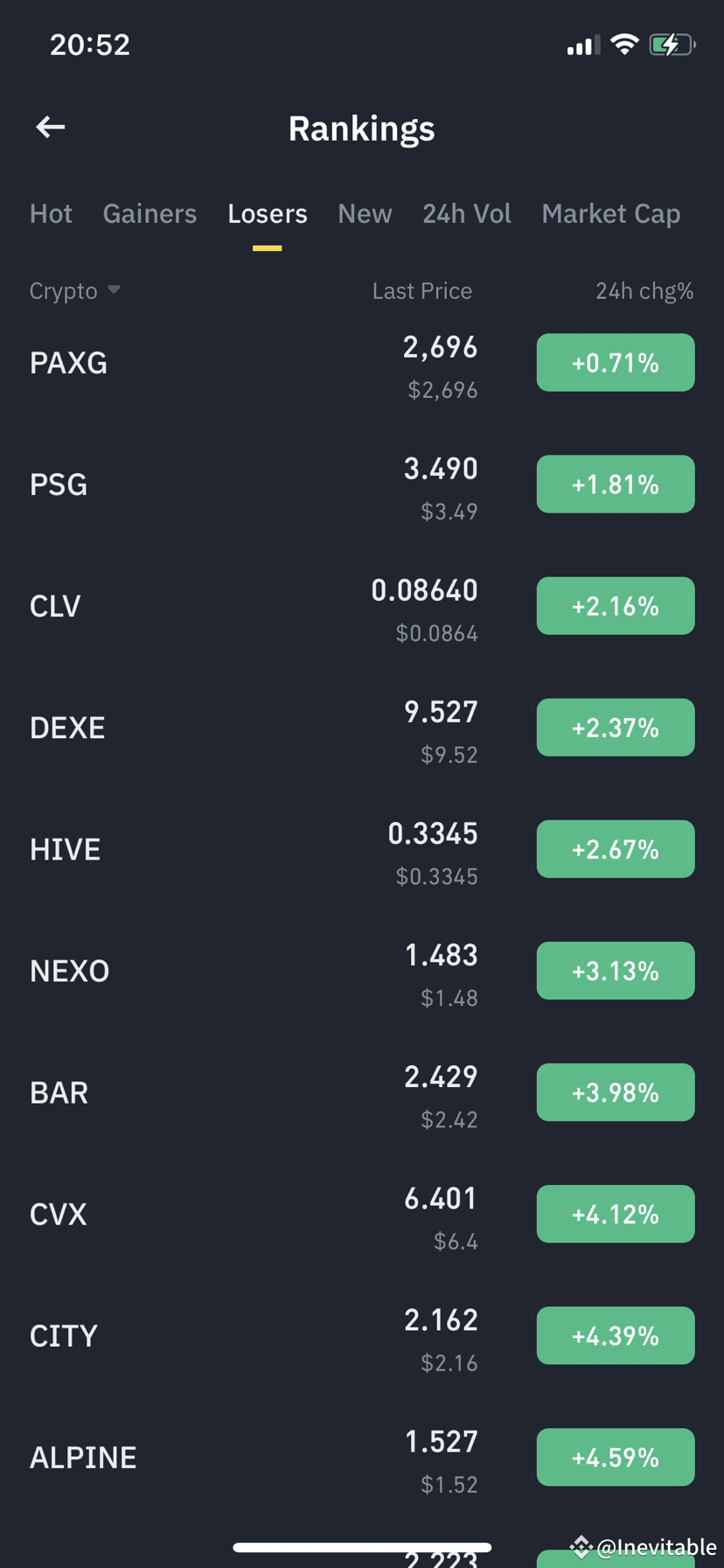Select the HIVE coin symbol

click(x=65, y=848)
